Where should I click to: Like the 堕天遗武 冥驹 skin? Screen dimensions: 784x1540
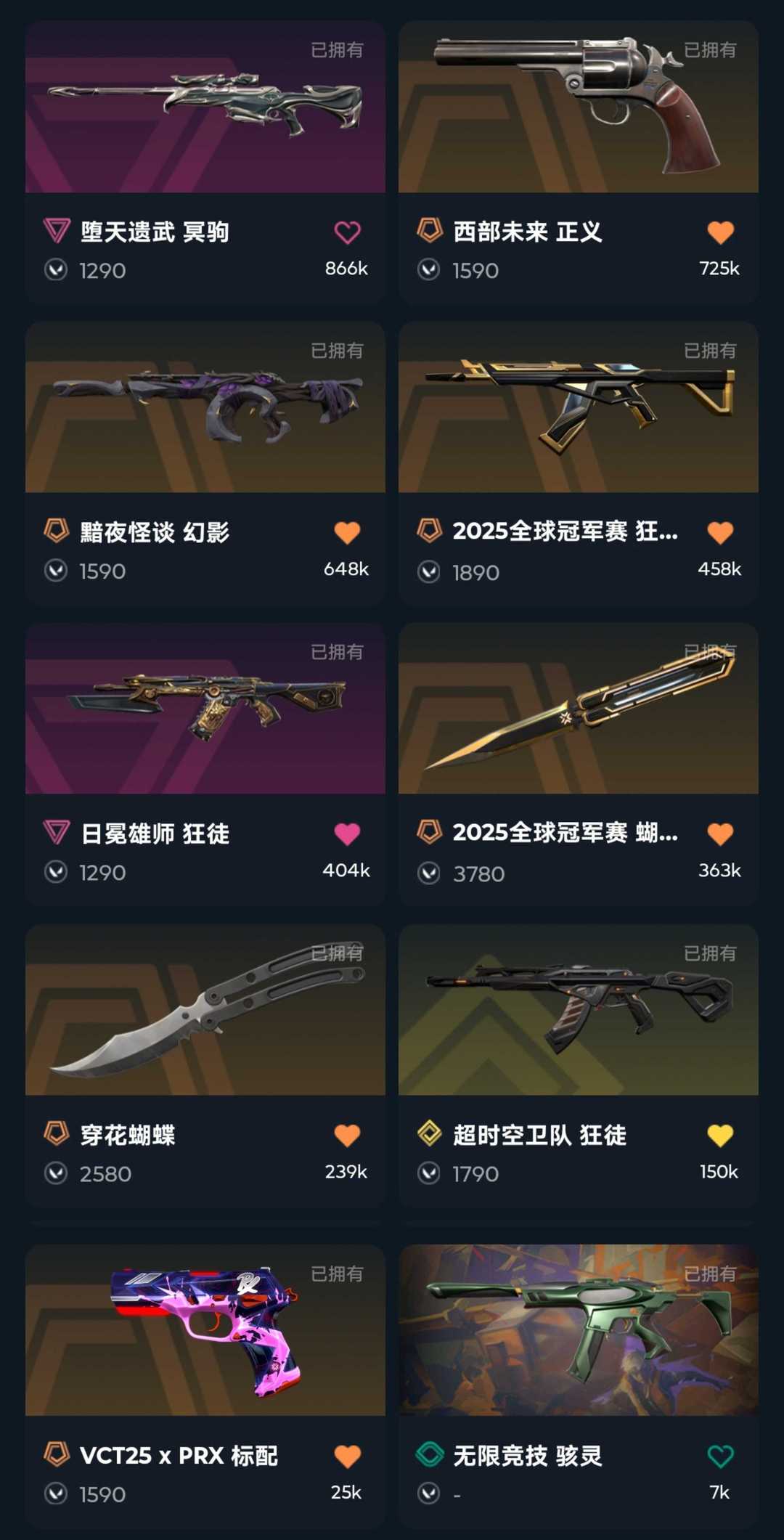(x=347, y=232)
